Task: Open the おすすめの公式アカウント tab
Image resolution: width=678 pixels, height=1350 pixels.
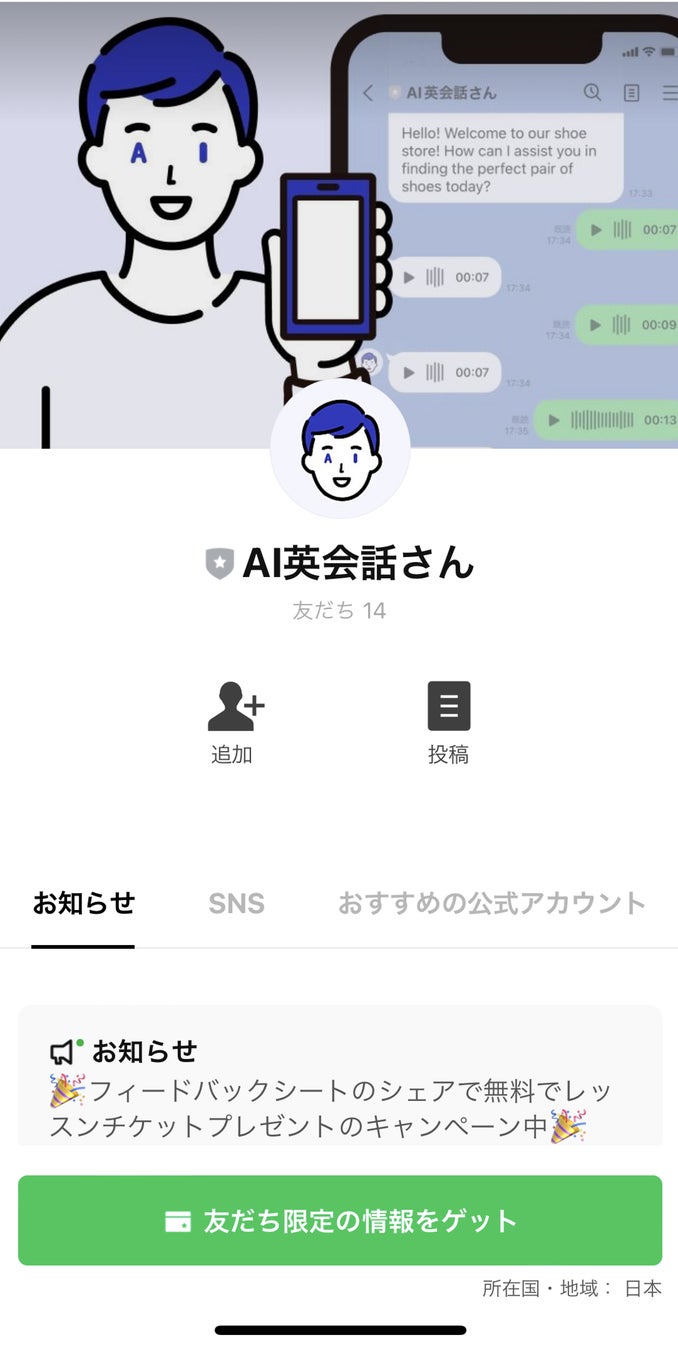Action: [x=491, y=904]
